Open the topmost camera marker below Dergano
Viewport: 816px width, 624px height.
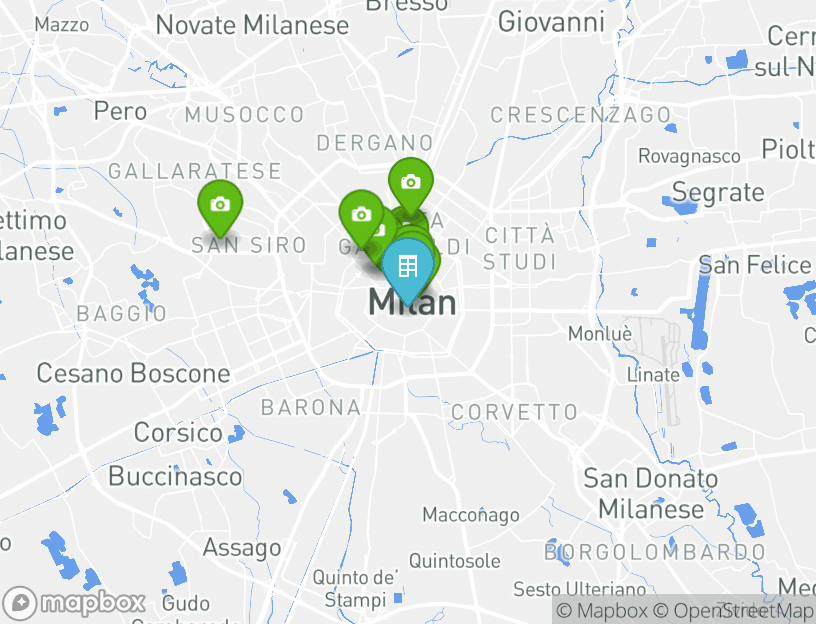coord(410,182)
